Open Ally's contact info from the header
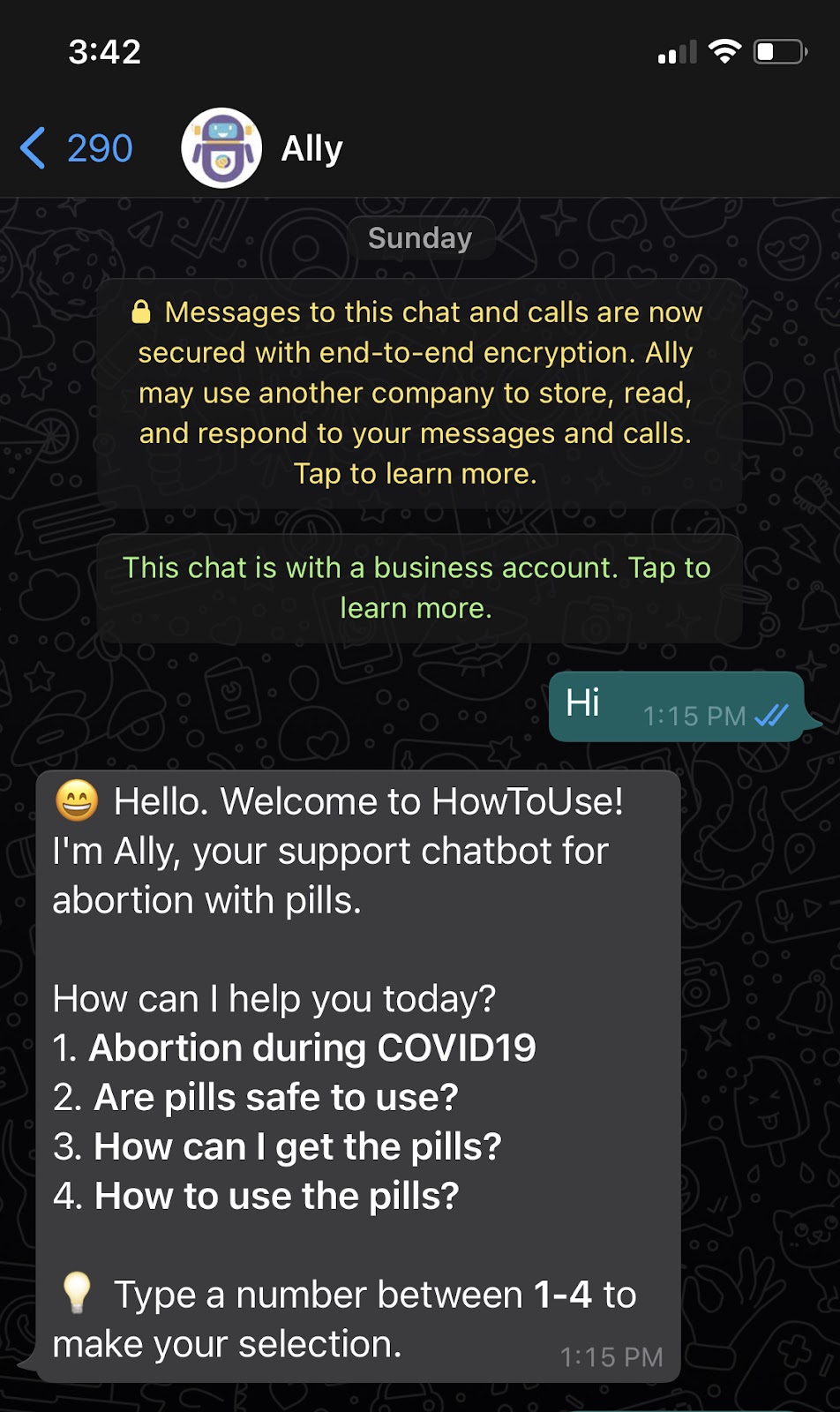The image size is (840, 1412). click(x=311, y=148)
